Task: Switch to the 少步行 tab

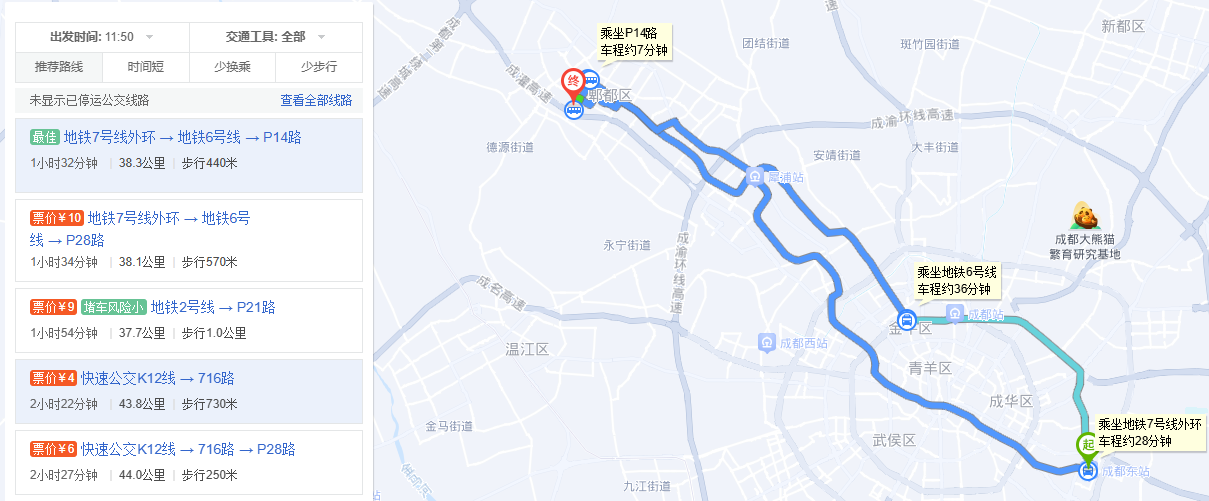Action: click(x=318, y=67)
